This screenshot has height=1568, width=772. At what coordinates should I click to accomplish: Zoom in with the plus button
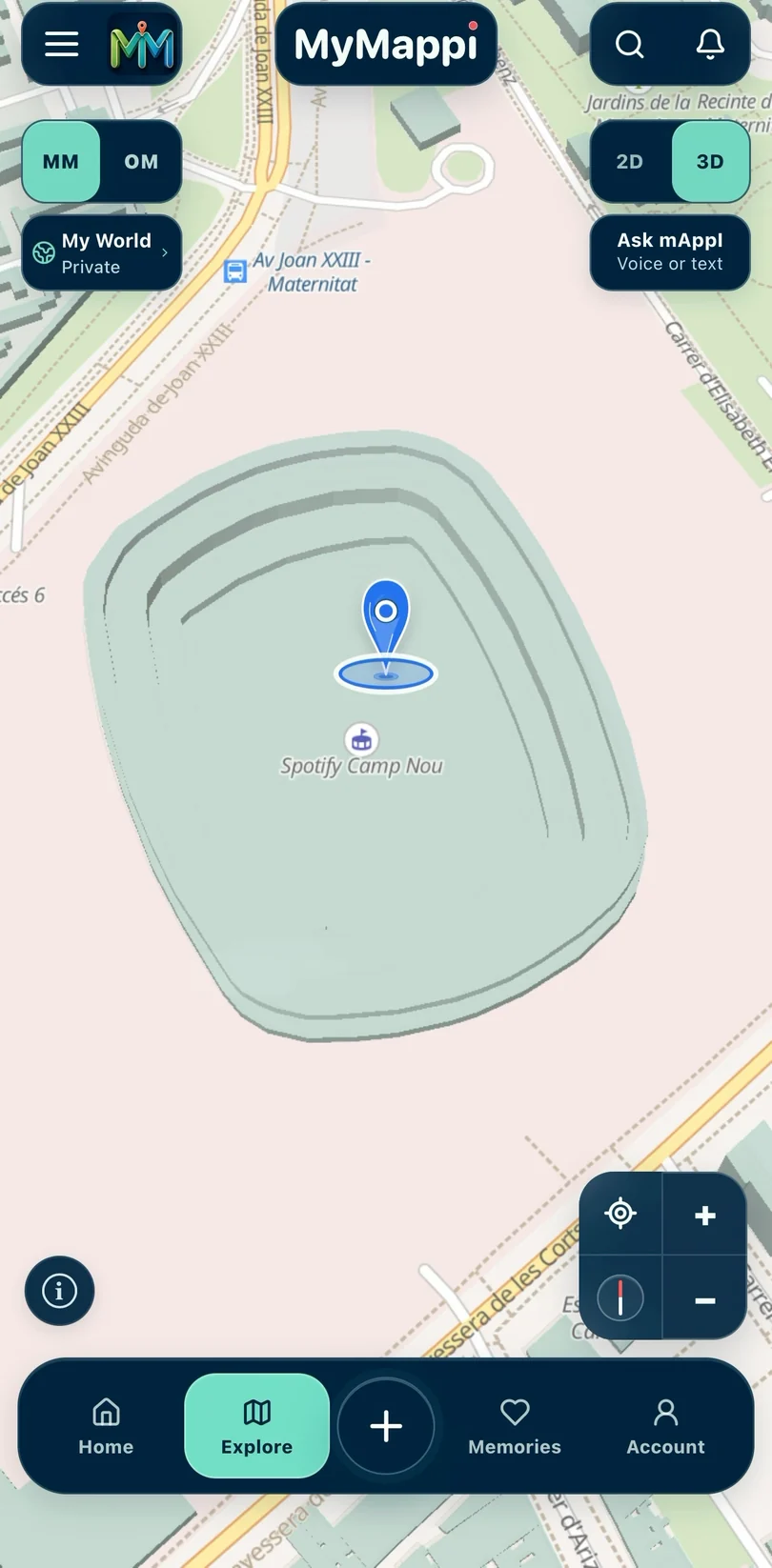coord(705,1215)
